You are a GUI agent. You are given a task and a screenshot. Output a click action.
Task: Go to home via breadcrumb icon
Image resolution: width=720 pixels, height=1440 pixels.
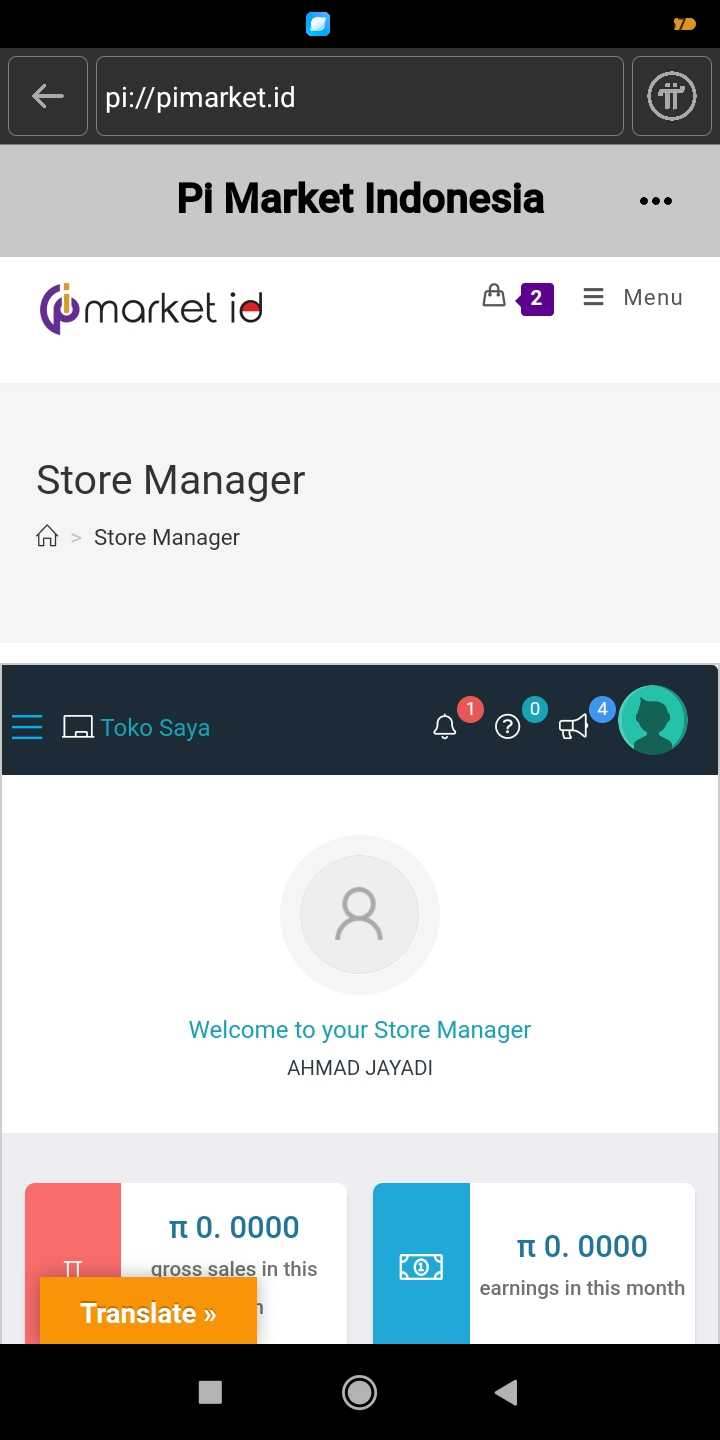tap(47, 537)
